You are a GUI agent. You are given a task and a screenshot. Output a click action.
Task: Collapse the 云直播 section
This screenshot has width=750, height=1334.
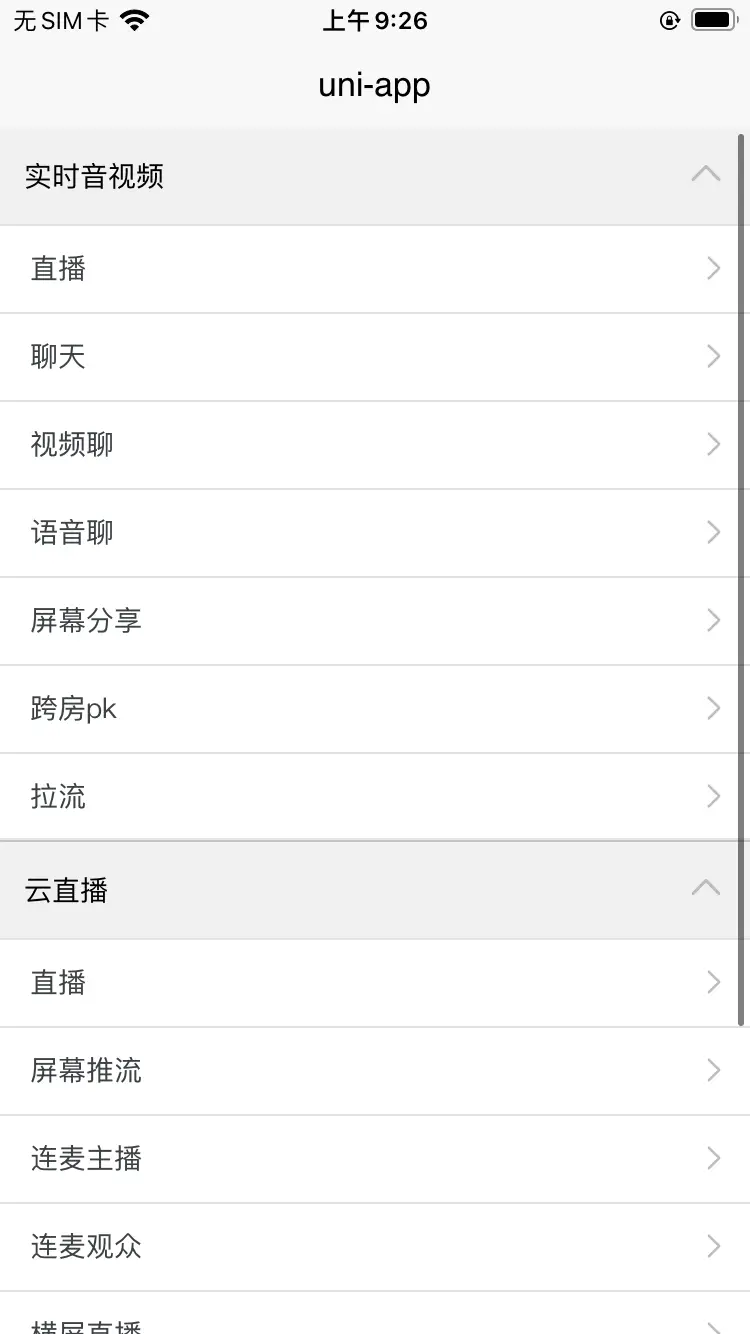(x=375, y=890)
